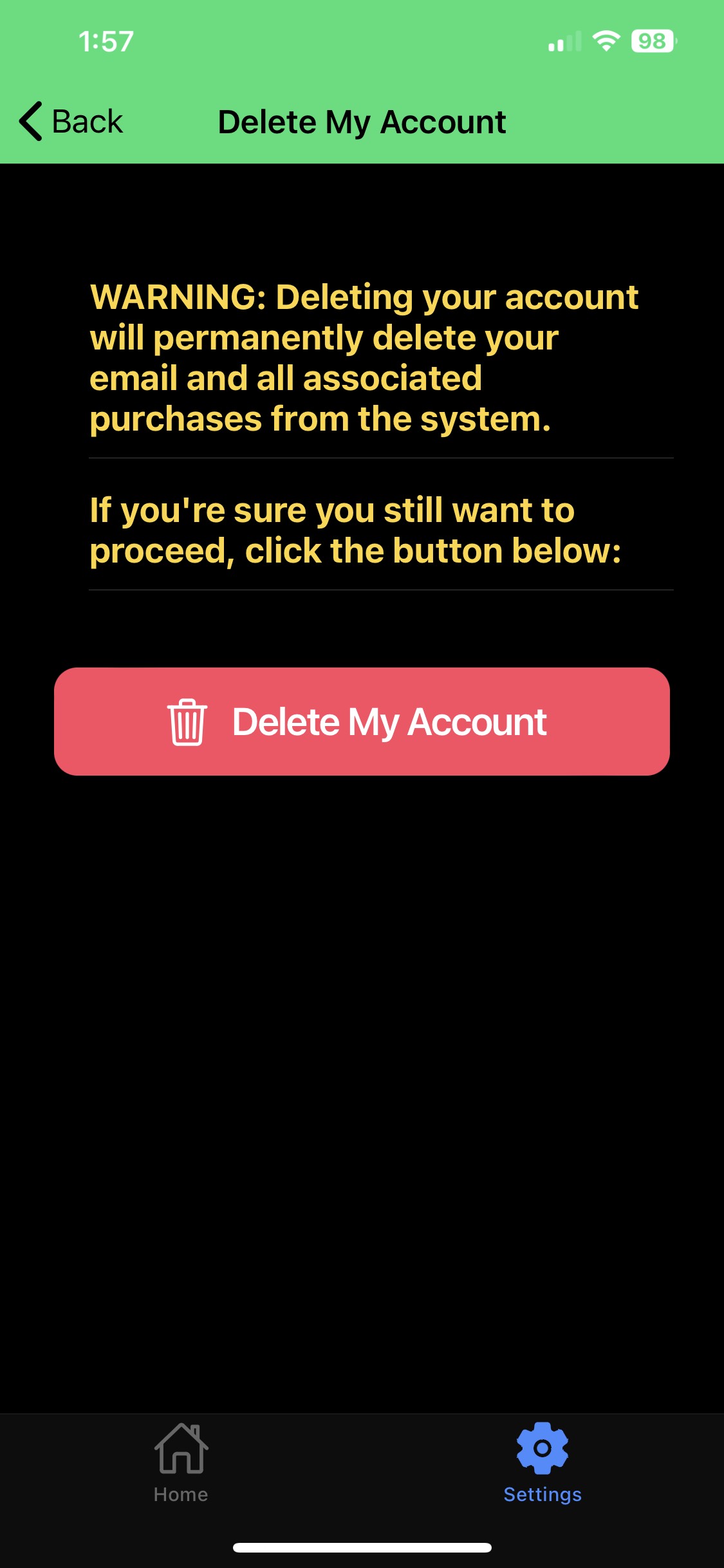This screenshot has width=724, height=1568.
Task: Go back using the Back button
Action: 71,121
